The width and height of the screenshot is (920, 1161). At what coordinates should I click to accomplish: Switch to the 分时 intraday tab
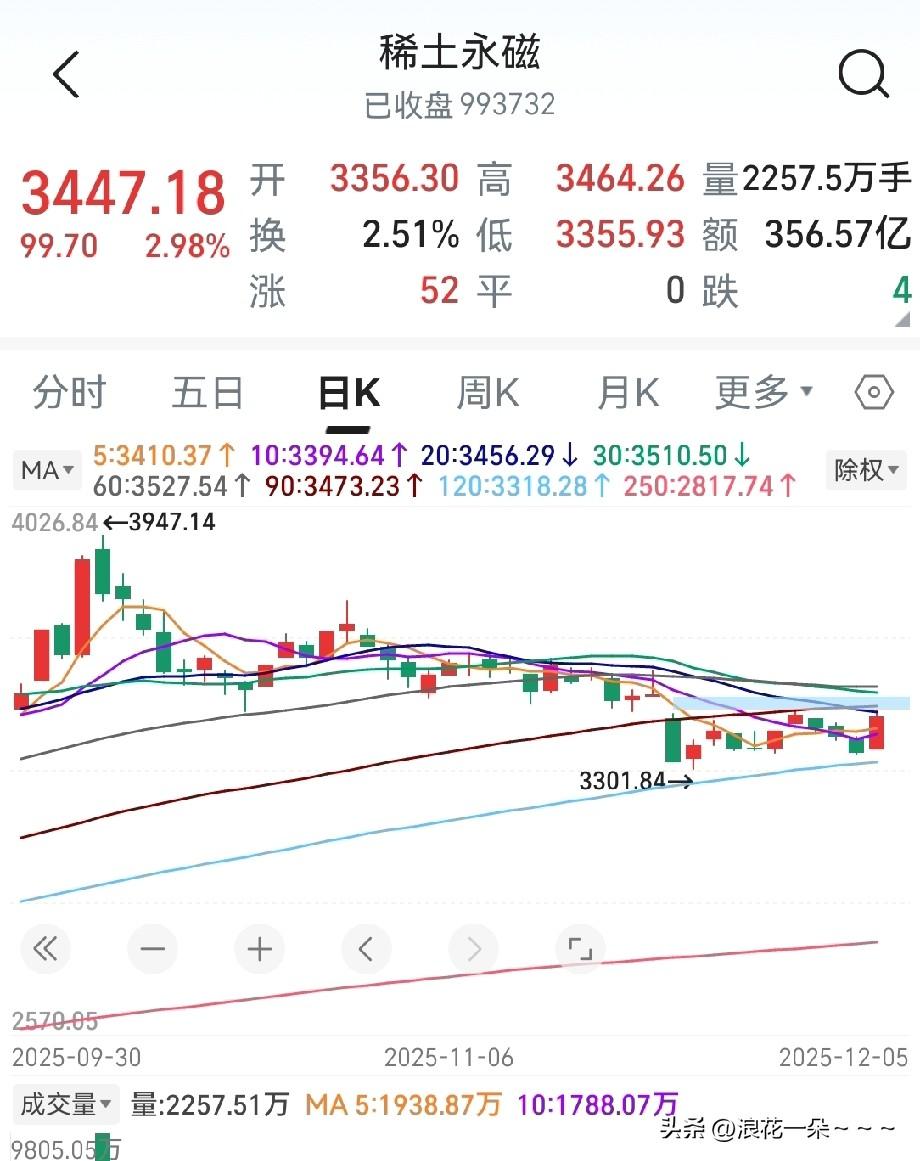click(x=70, y=392)
